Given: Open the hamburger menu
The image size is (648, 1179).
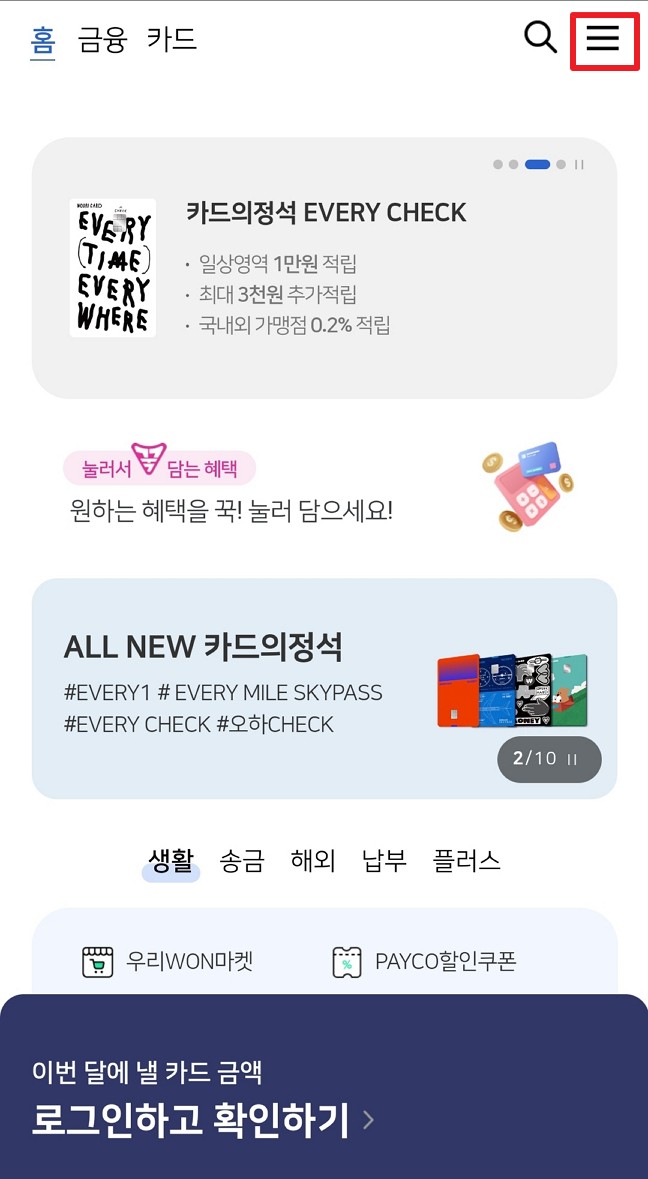Looking at the screenshot, I should 603,39.
